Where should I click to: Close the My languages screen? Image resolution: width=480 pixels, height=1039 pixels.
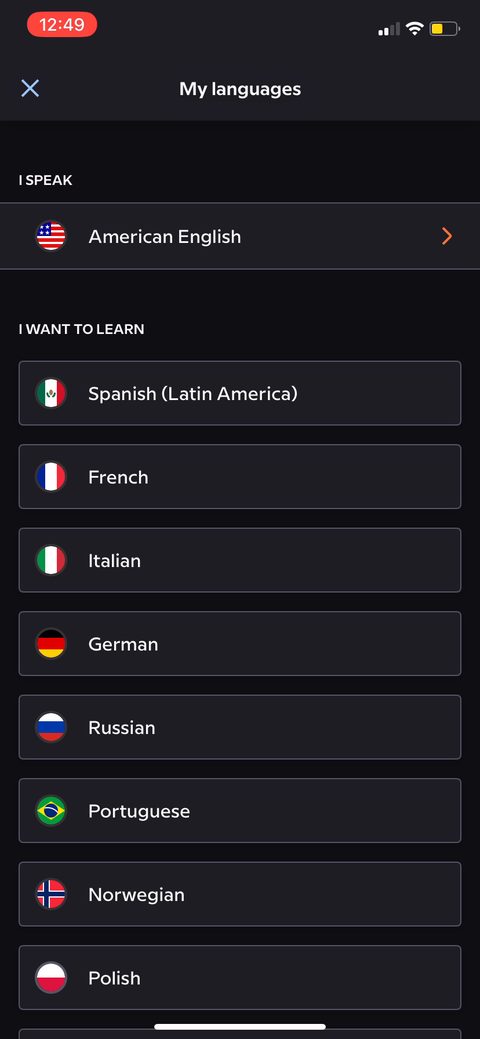coord(30,88)
